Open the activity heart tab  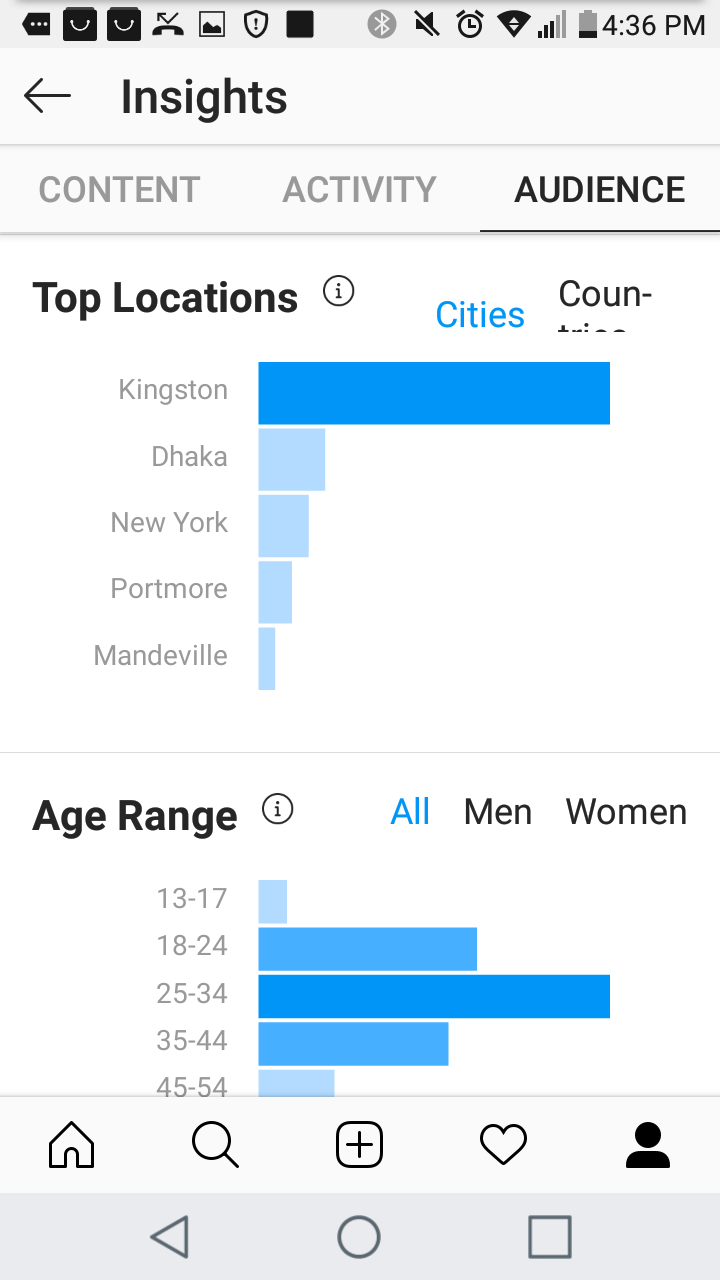pyautogui.click(x=504, y=1145)
